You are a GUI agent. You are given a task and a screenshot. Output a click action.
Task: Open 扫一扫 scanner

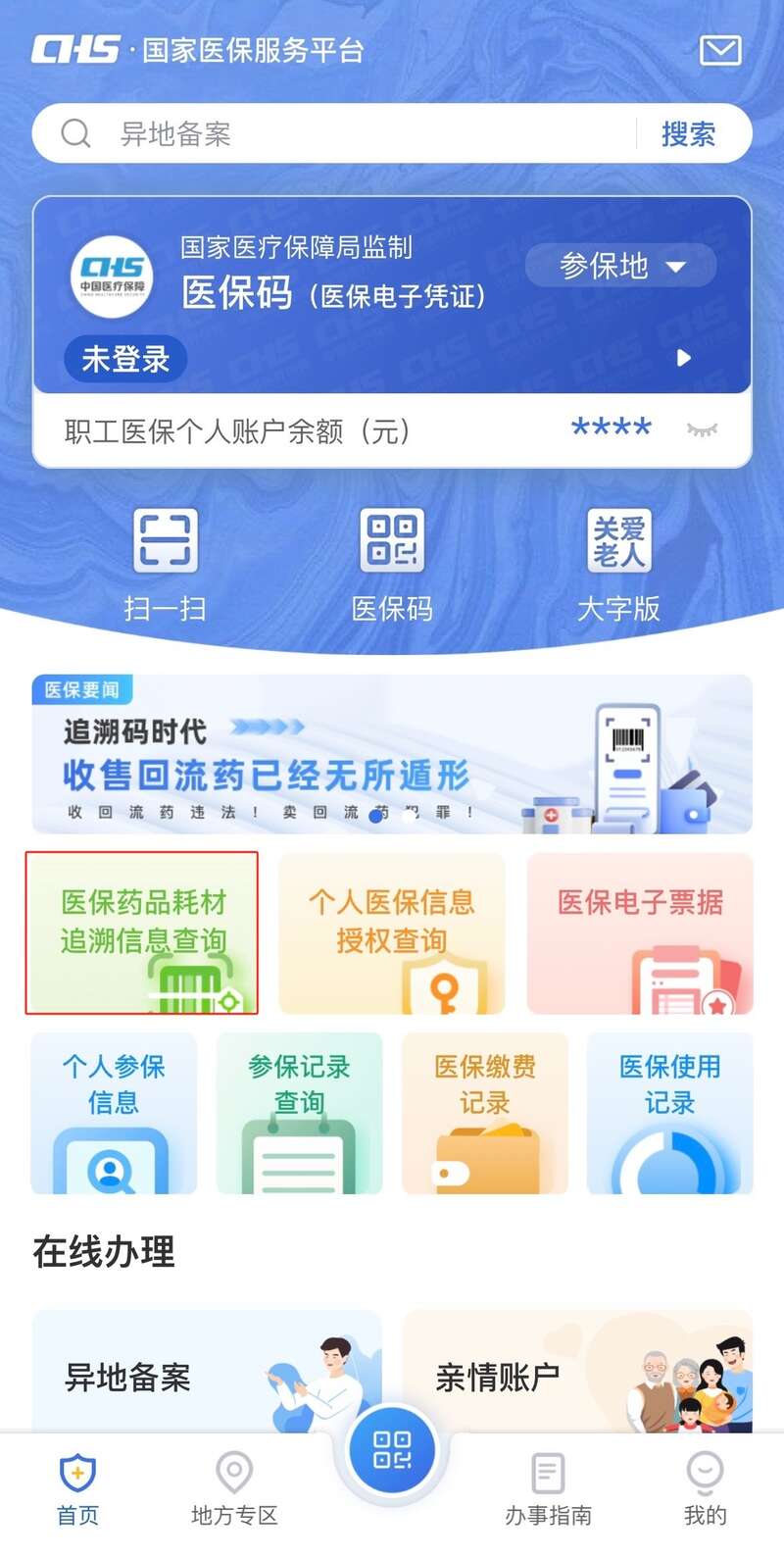click(165, 566)
